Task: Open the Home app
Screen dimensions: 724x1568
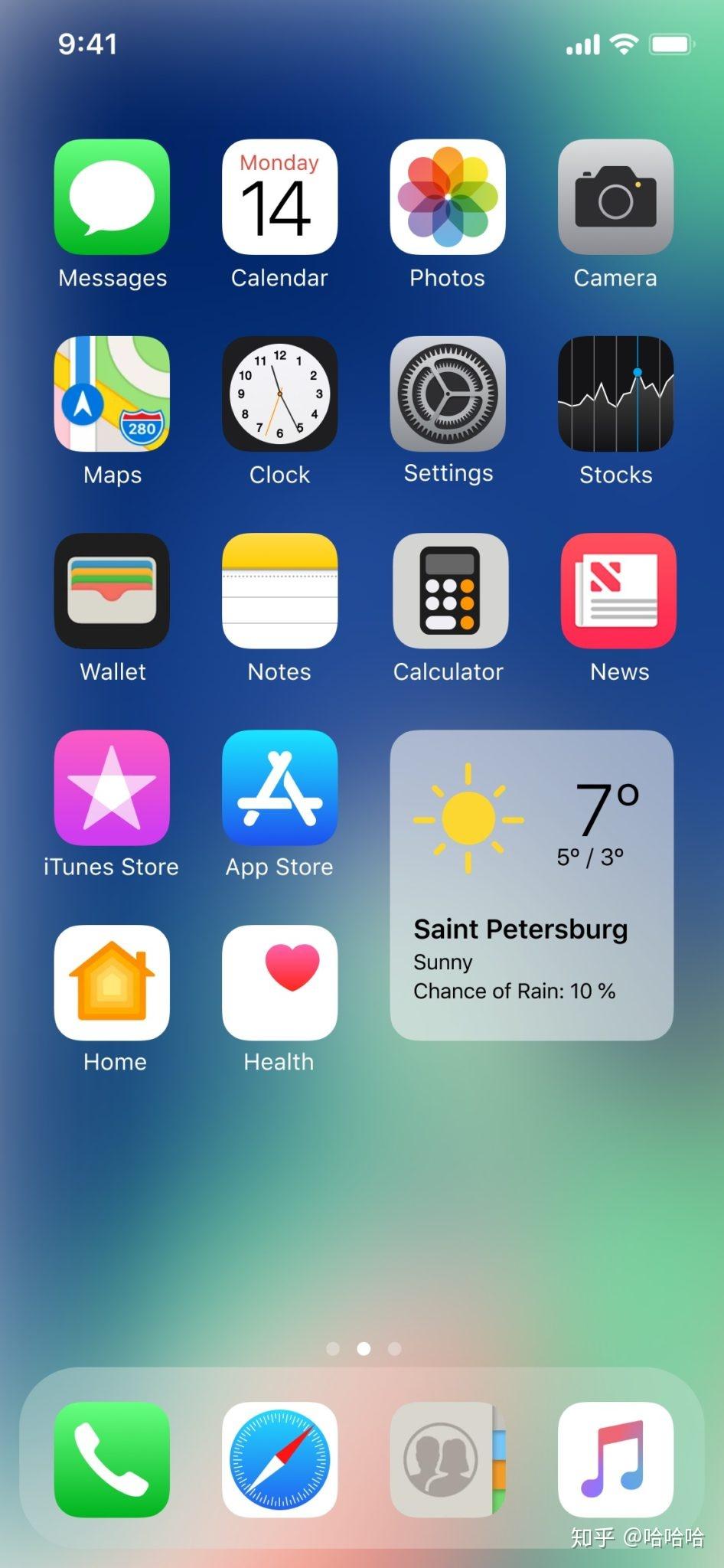Action: (112, 982)
